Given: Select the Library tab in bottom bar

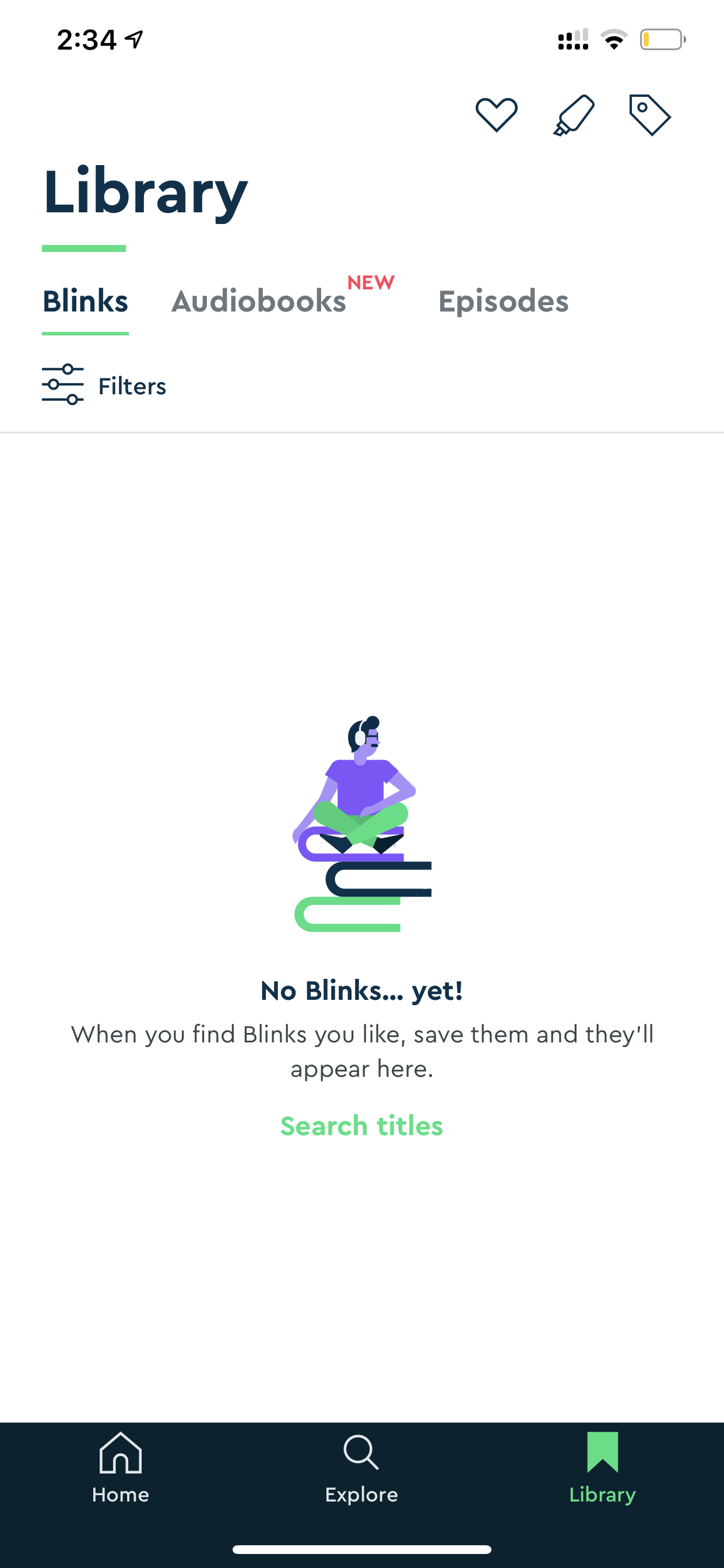Looking at the screenshot, I should [602, 1468].
